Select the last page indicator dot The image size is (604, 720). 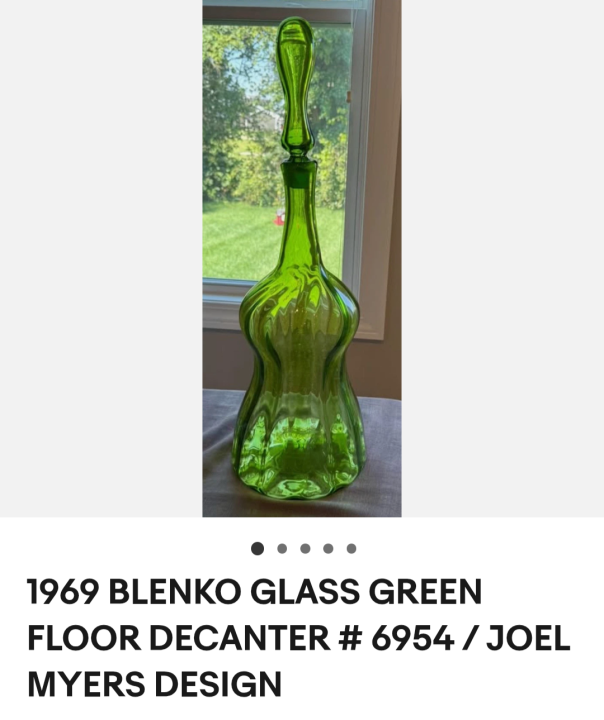point(351,548)
